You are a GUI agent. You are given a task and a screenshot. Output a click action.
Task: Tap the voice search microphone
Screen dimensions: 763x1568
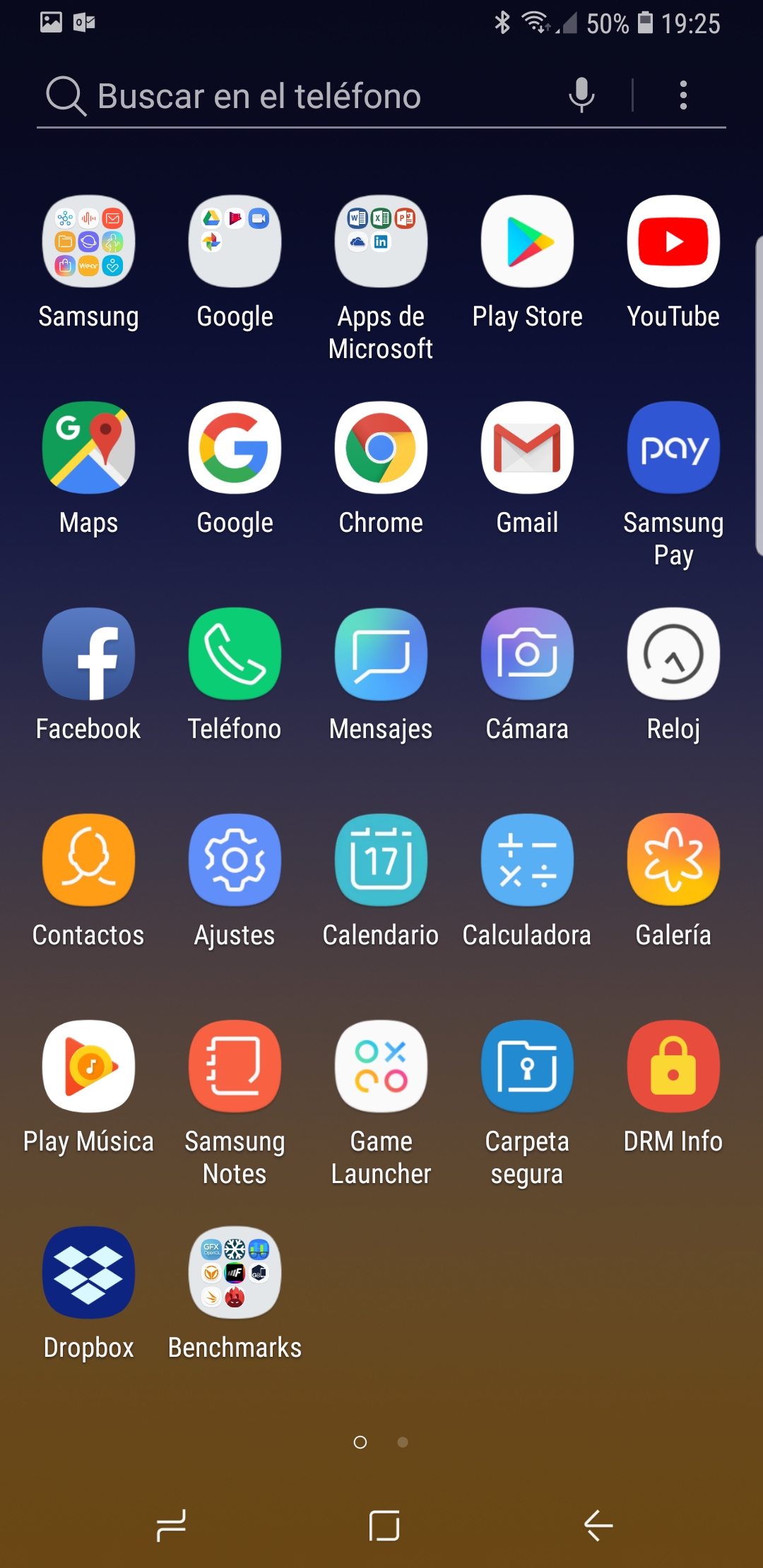tap(581, 95)
